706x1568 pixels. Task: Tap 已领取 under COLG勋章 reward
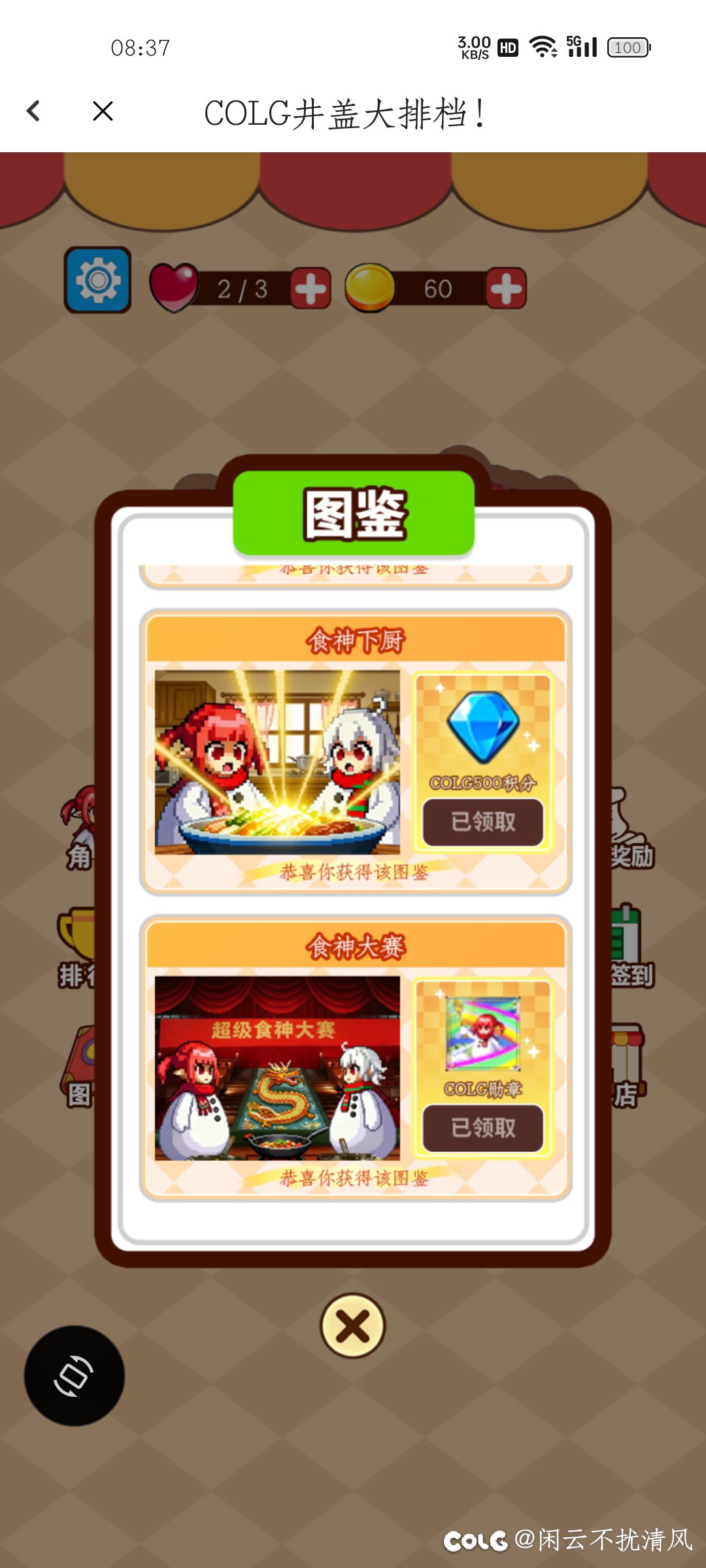[x=483, y=1128]
